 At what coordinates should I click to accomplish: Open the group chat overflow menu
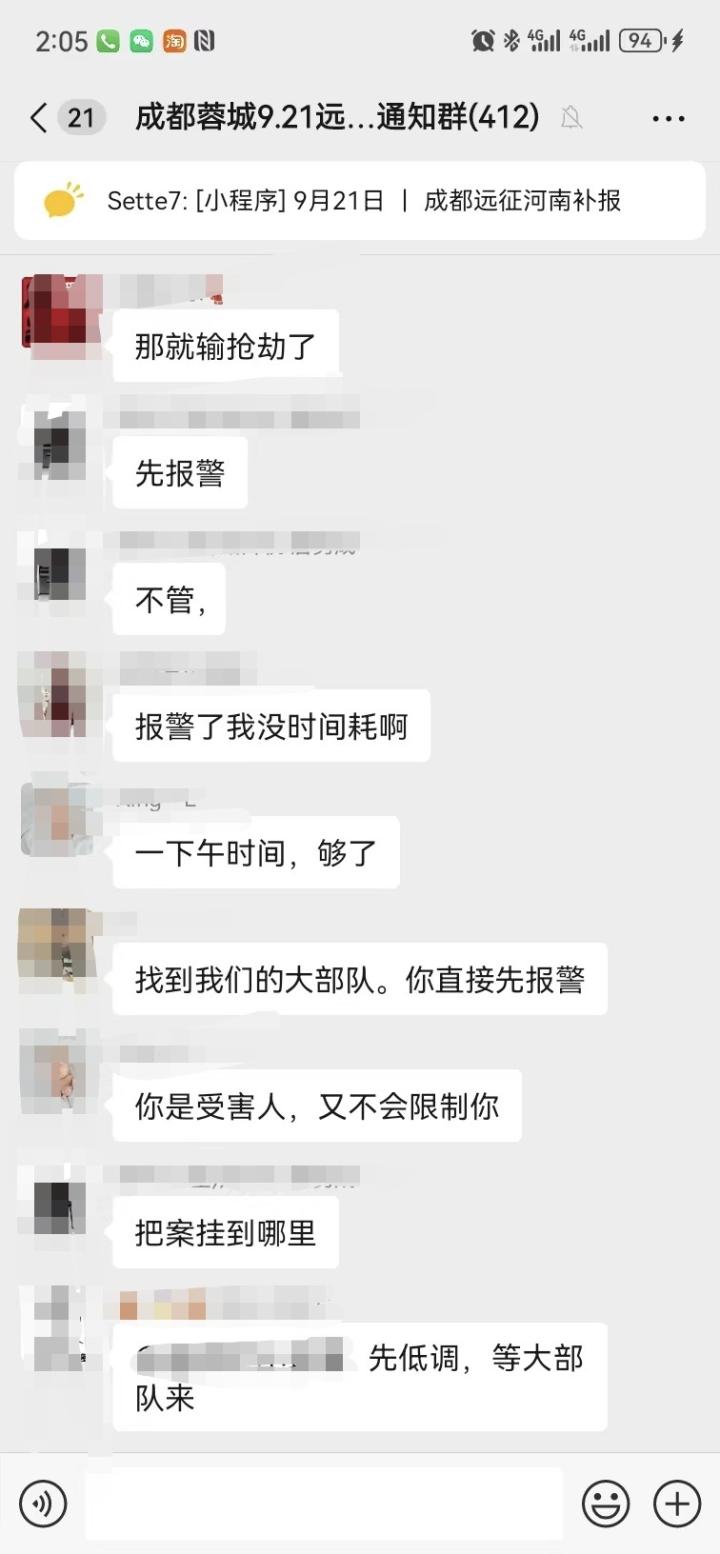668,118
